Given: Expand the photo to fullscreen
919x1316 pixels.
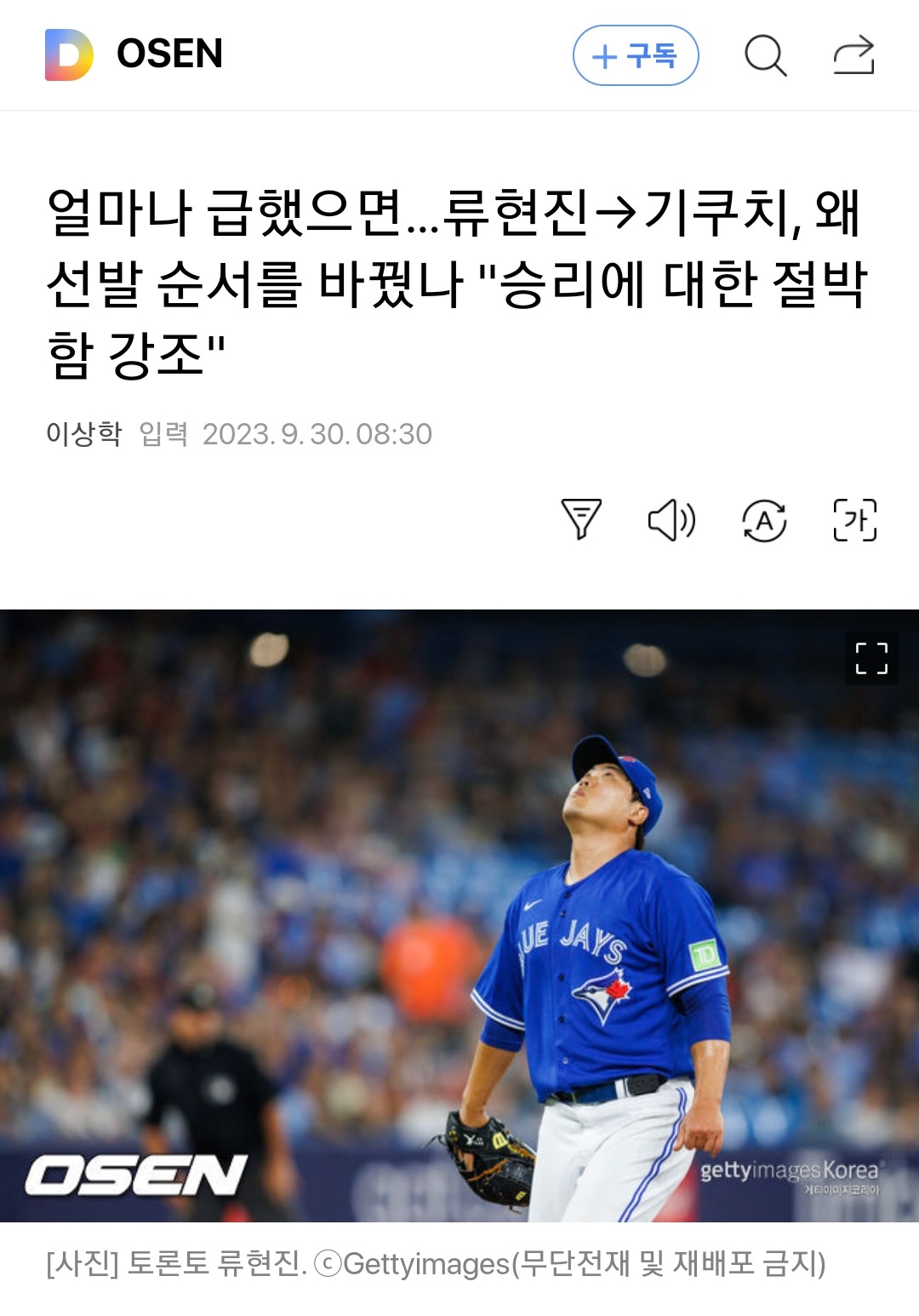Looking at the screenshot, I should point(870,658).
